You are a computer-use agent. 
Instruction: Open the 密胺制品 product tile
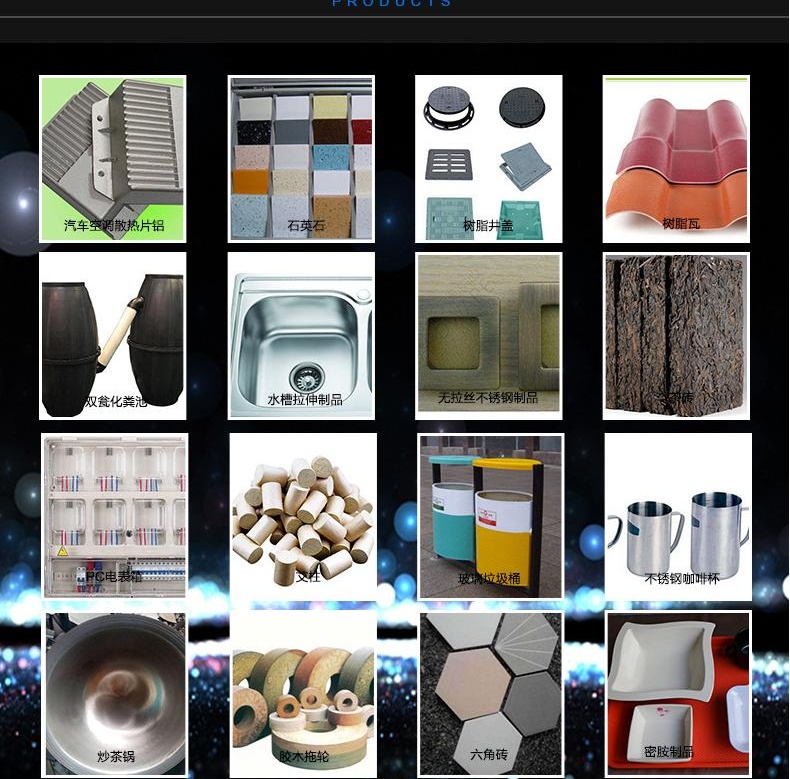click(678, 692)
